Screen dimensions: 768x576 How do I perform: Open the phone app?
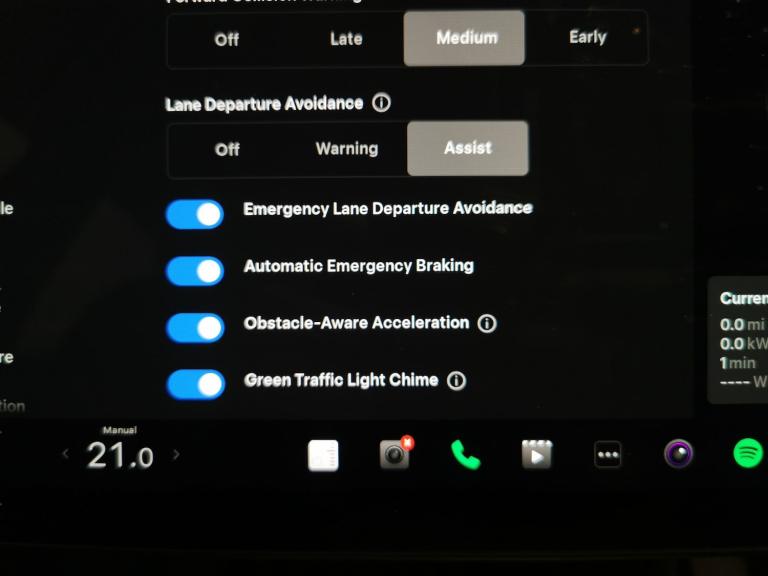point(465,455)
